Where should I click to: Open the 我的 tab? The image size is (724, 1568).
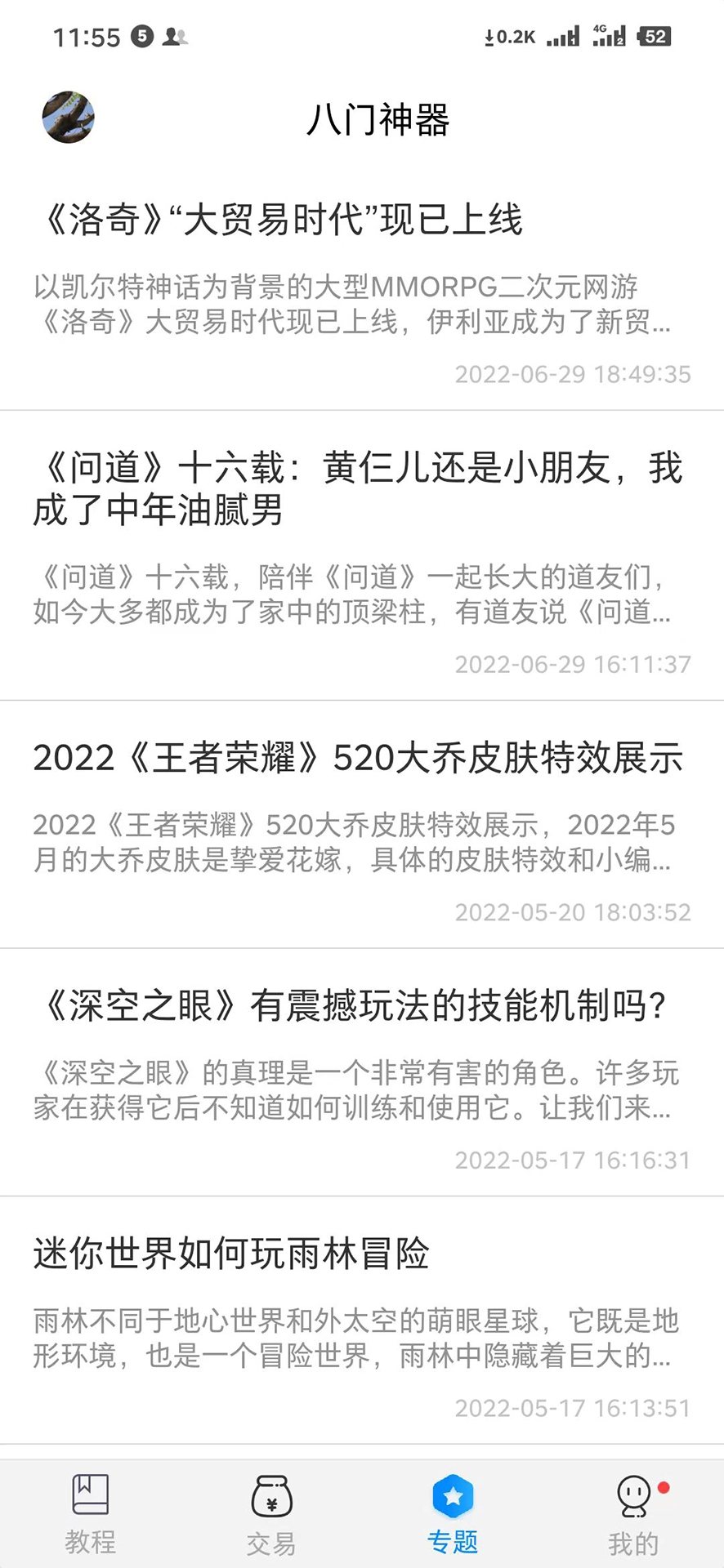(633, 1513)
